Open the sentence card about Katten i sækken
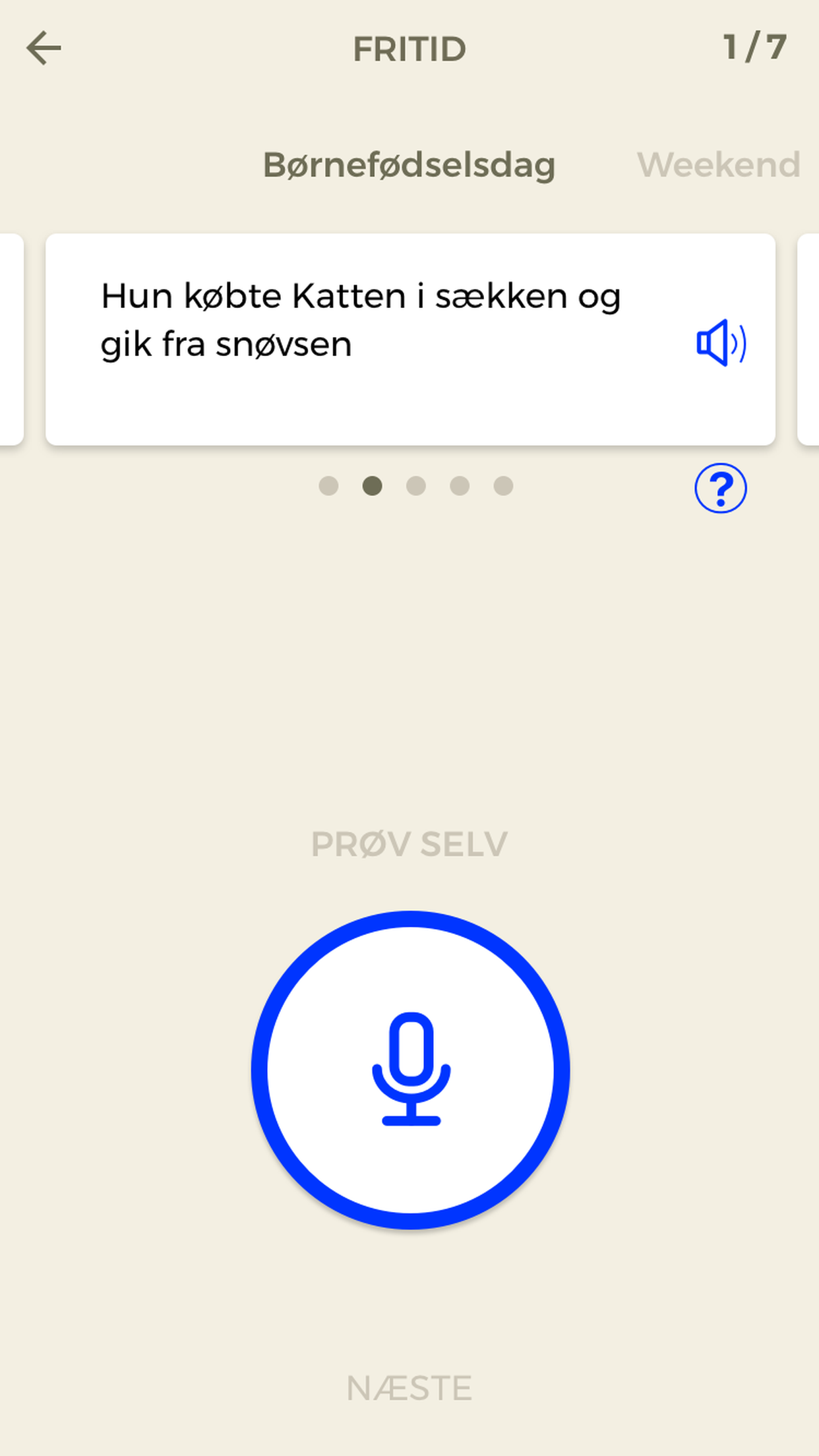This screenshot has height=1456, width=819. 410,339
